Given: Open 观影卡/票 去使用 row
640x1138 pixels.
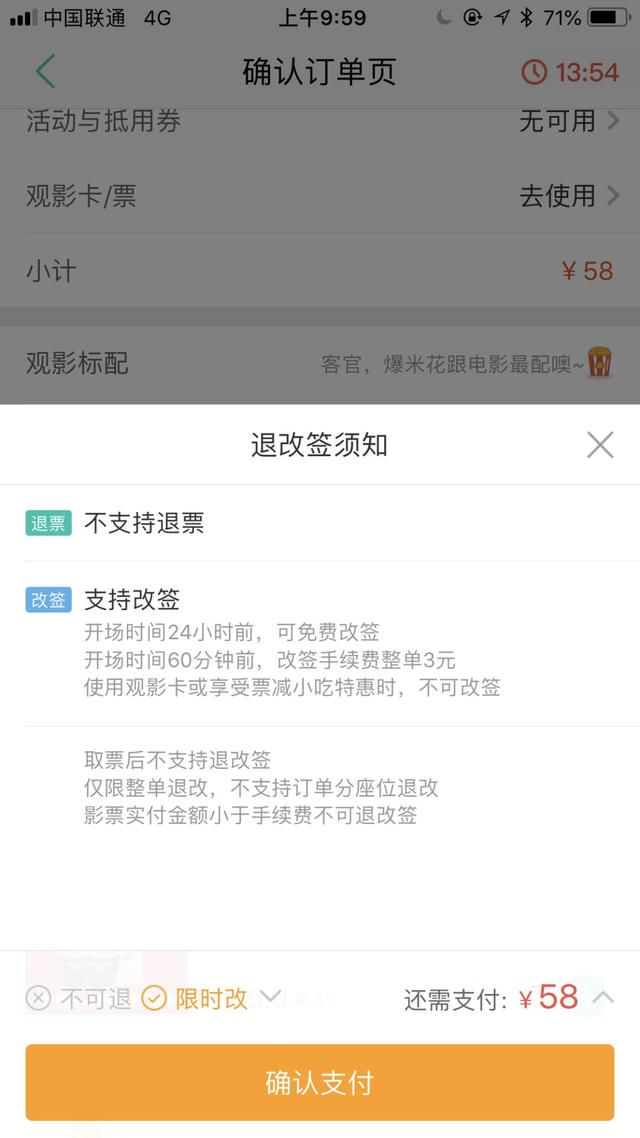Looking at the screenshot, I should point(320,196).
